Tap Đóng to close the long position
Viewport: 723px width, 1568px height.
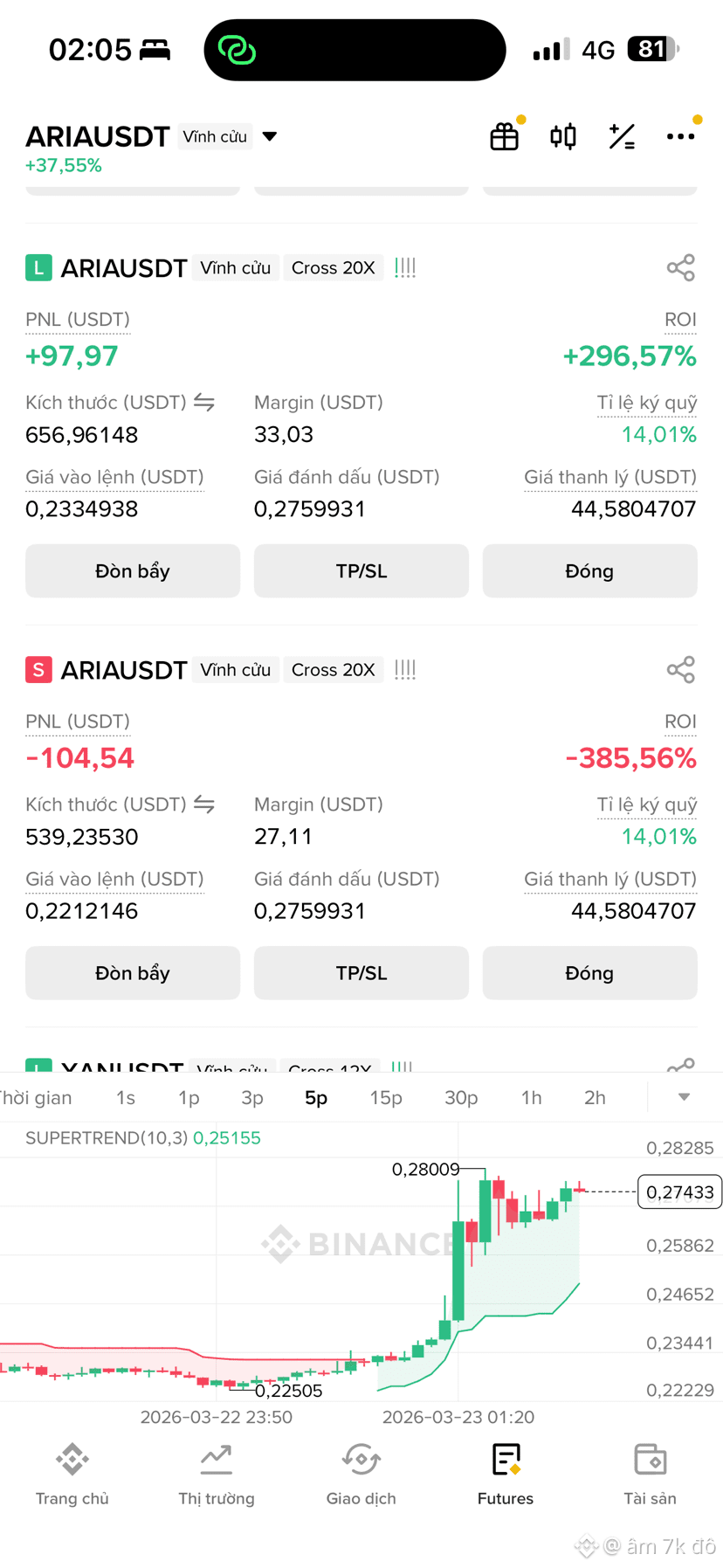589,571
